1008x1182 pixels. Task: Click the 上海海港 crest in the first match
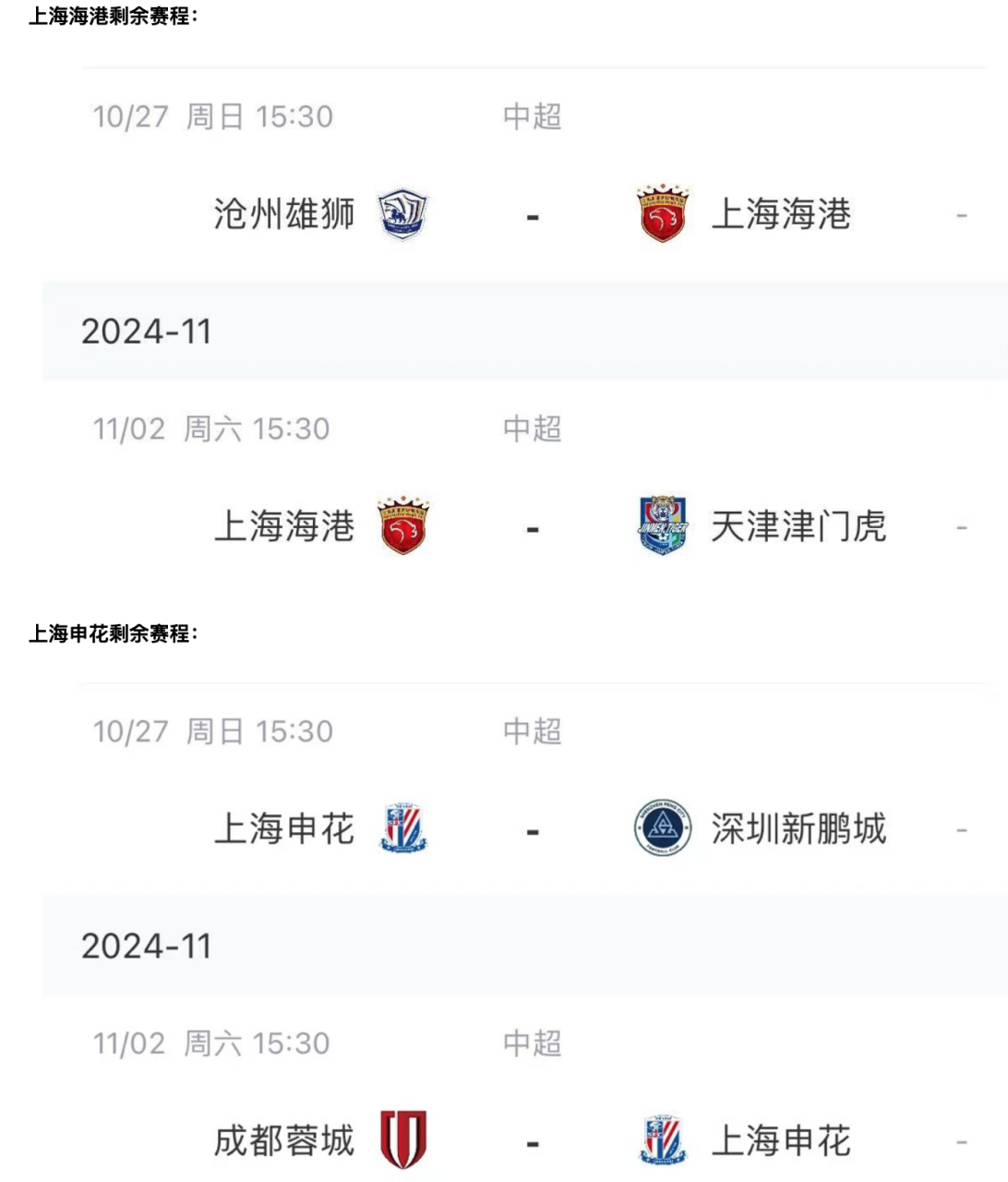click(x=661, y=216)
